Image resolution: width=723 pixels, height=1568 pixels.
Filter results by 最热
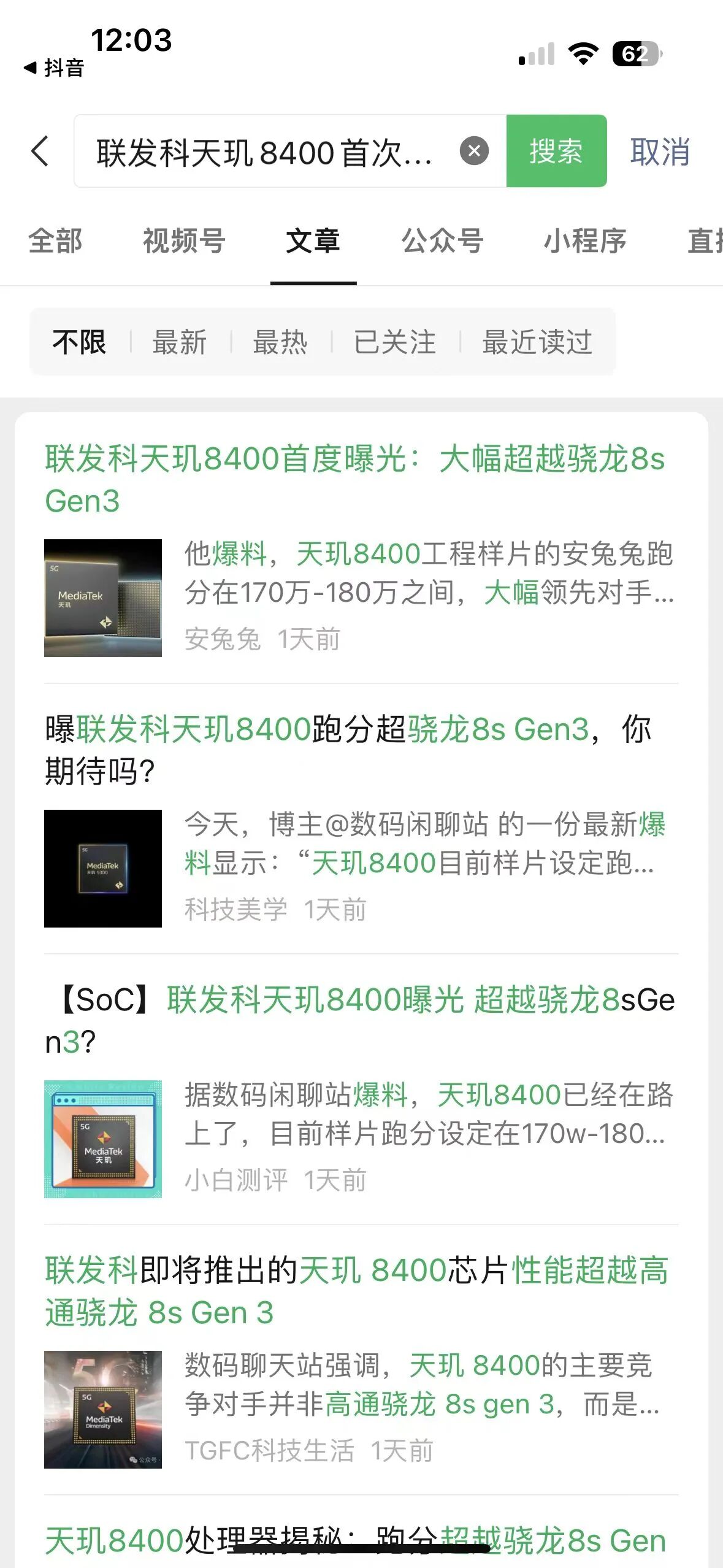(x=280, y=342)
